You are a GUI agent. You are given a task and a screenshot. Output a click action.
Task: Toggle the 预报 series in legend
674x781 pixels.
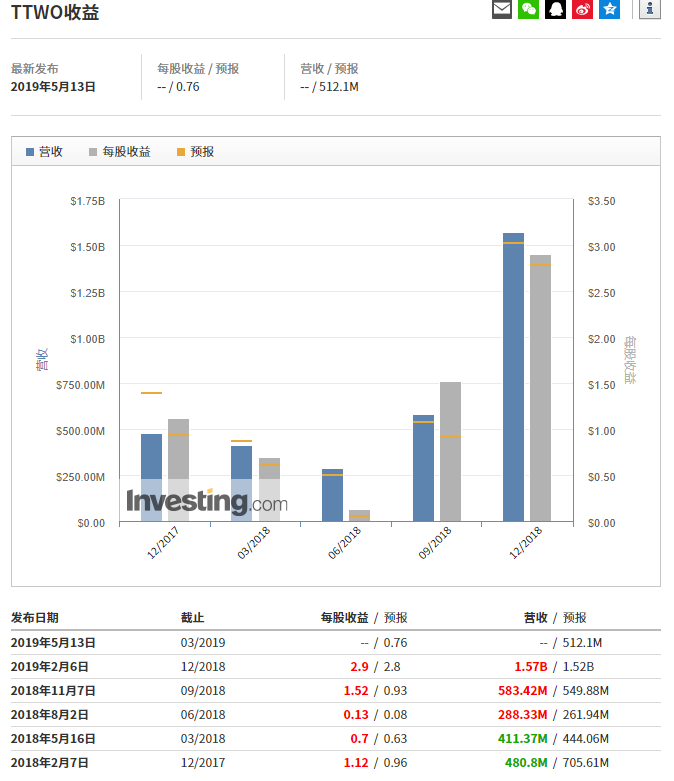[x=195, y=152]
